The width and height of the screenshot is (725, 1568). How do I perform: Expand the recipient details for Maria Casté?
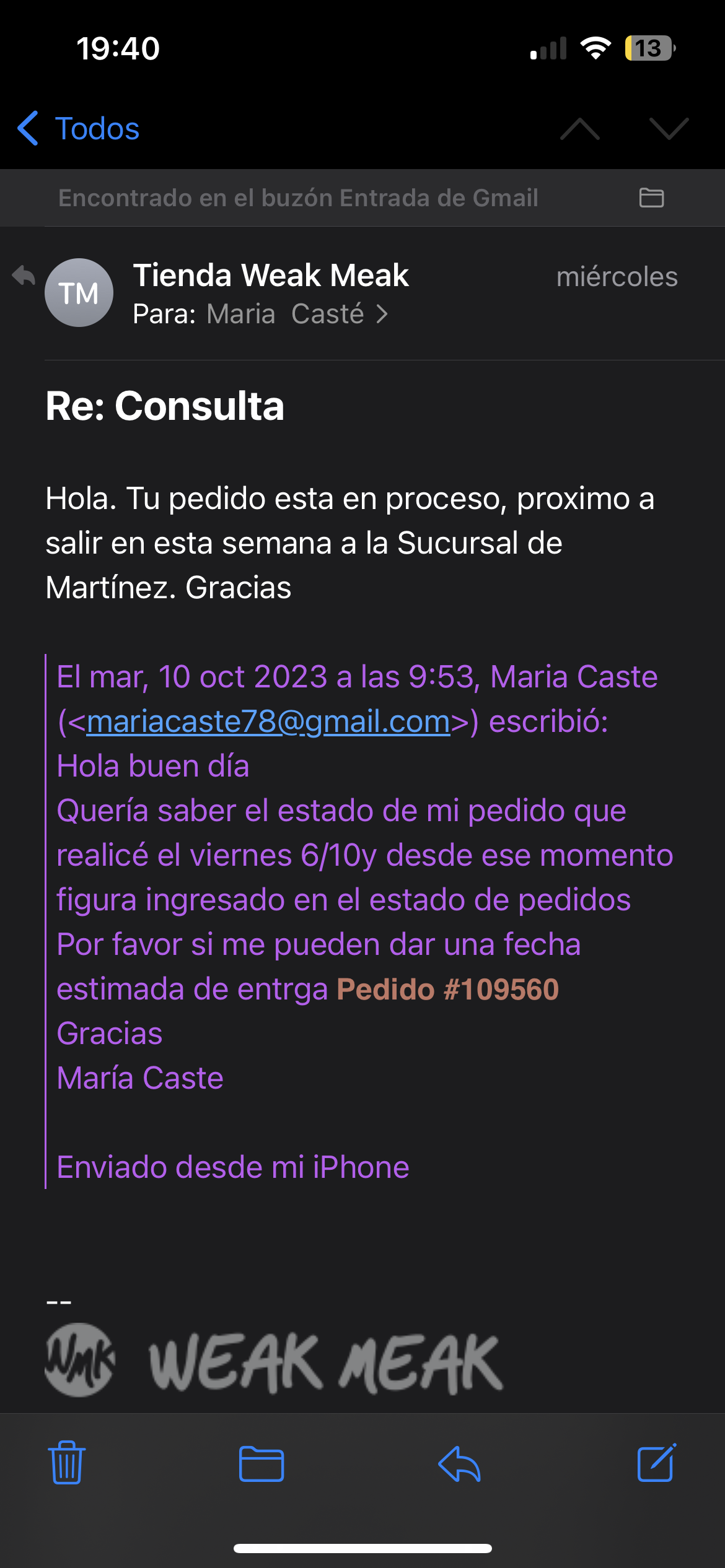tap(297, 315)
